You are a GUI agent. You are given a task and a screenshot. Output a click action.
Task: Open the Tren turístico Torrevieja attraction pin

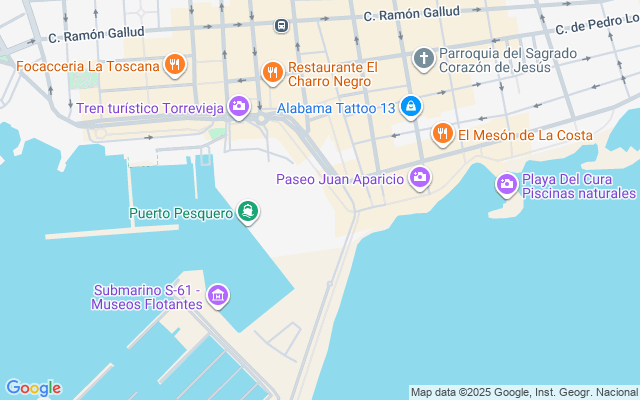pos(239,107)
